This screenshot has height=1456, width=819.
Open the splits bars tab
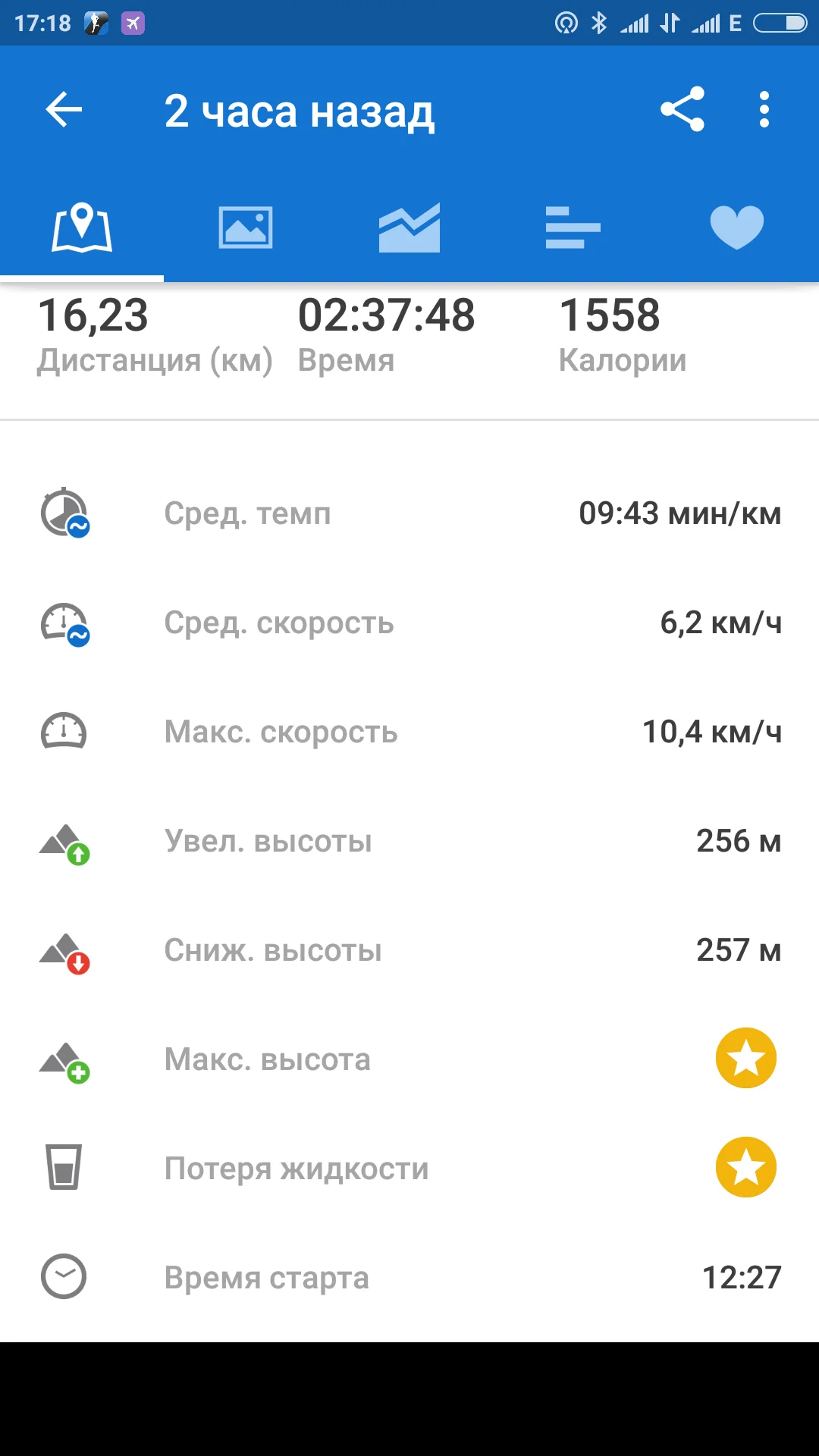[x=573, y=227]
